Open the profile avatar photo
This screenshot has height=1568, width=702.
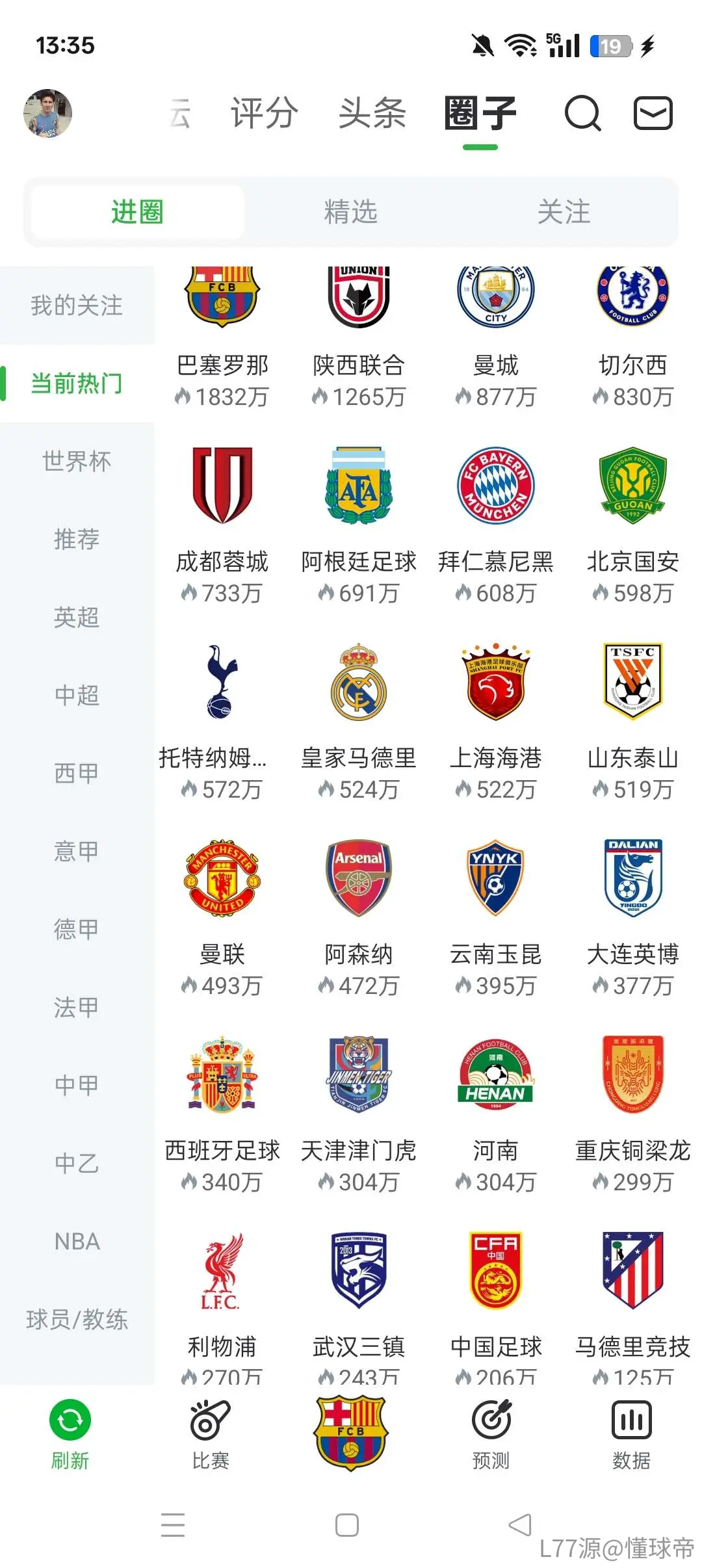point(47,113)
